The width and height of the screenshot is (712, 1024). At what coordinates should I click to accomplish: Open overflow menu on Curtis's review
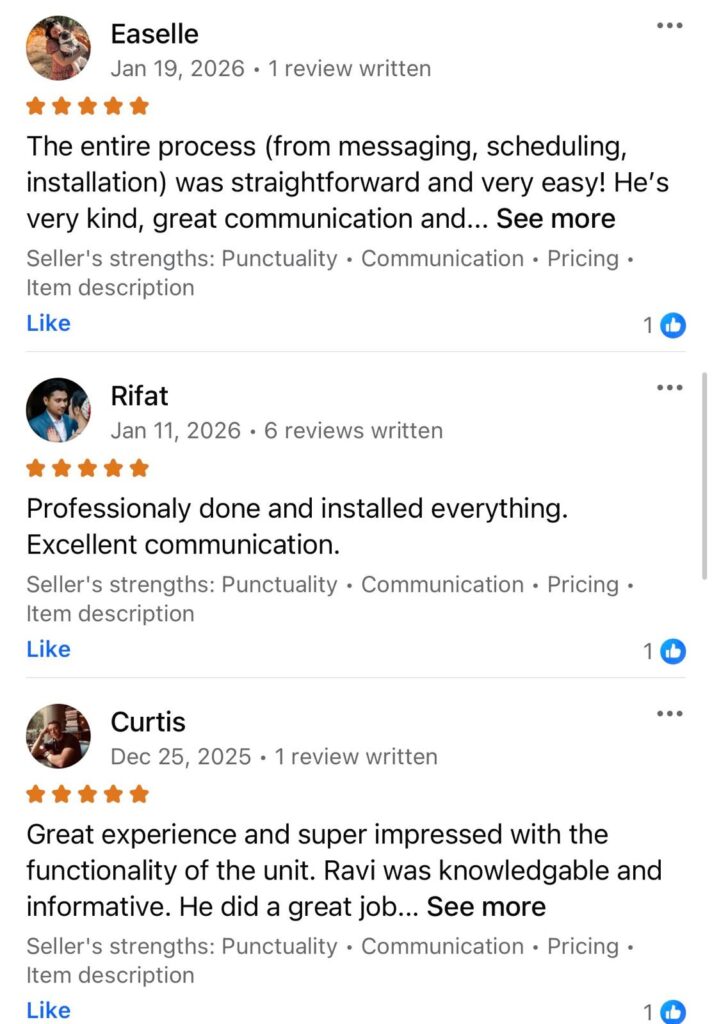pyautogui.click(x=669, y=714)
